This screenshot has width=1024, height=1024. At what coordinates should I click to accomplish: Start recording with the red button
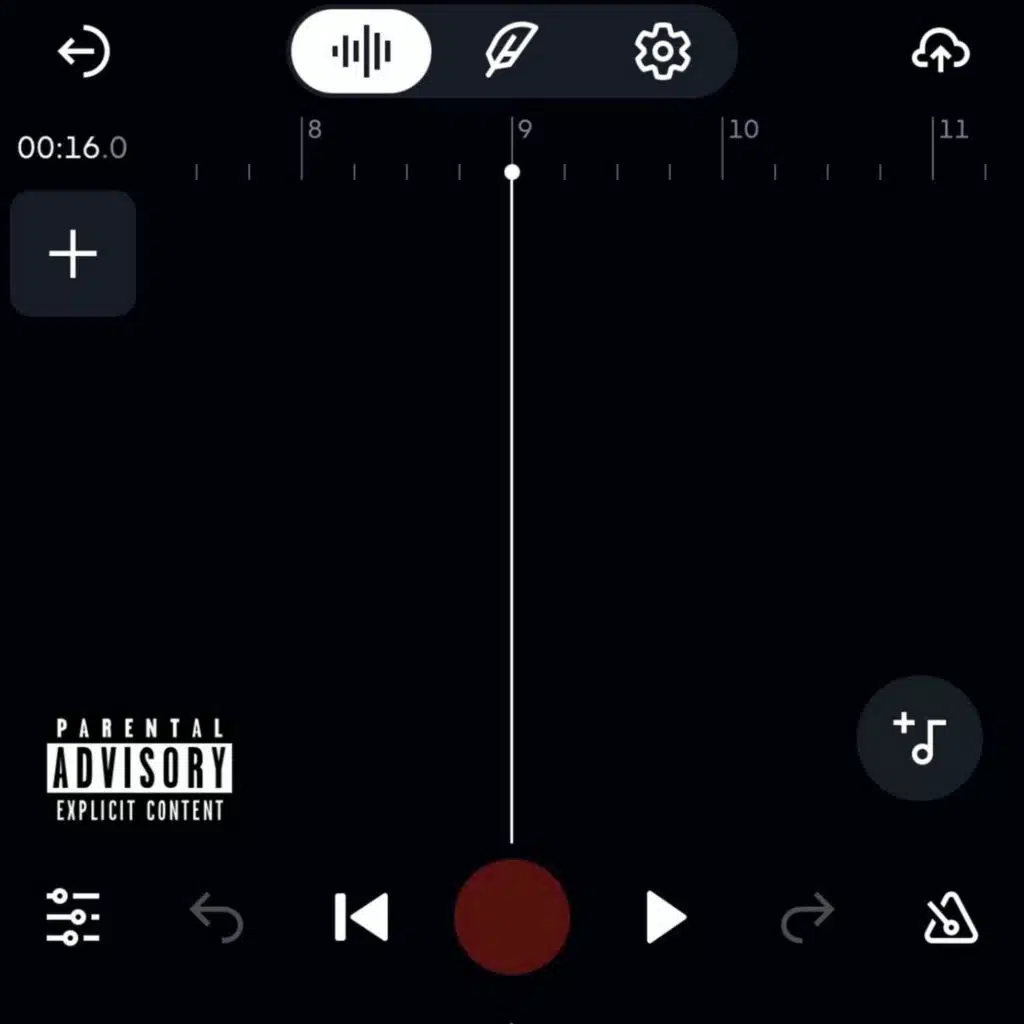click(512, 917)
